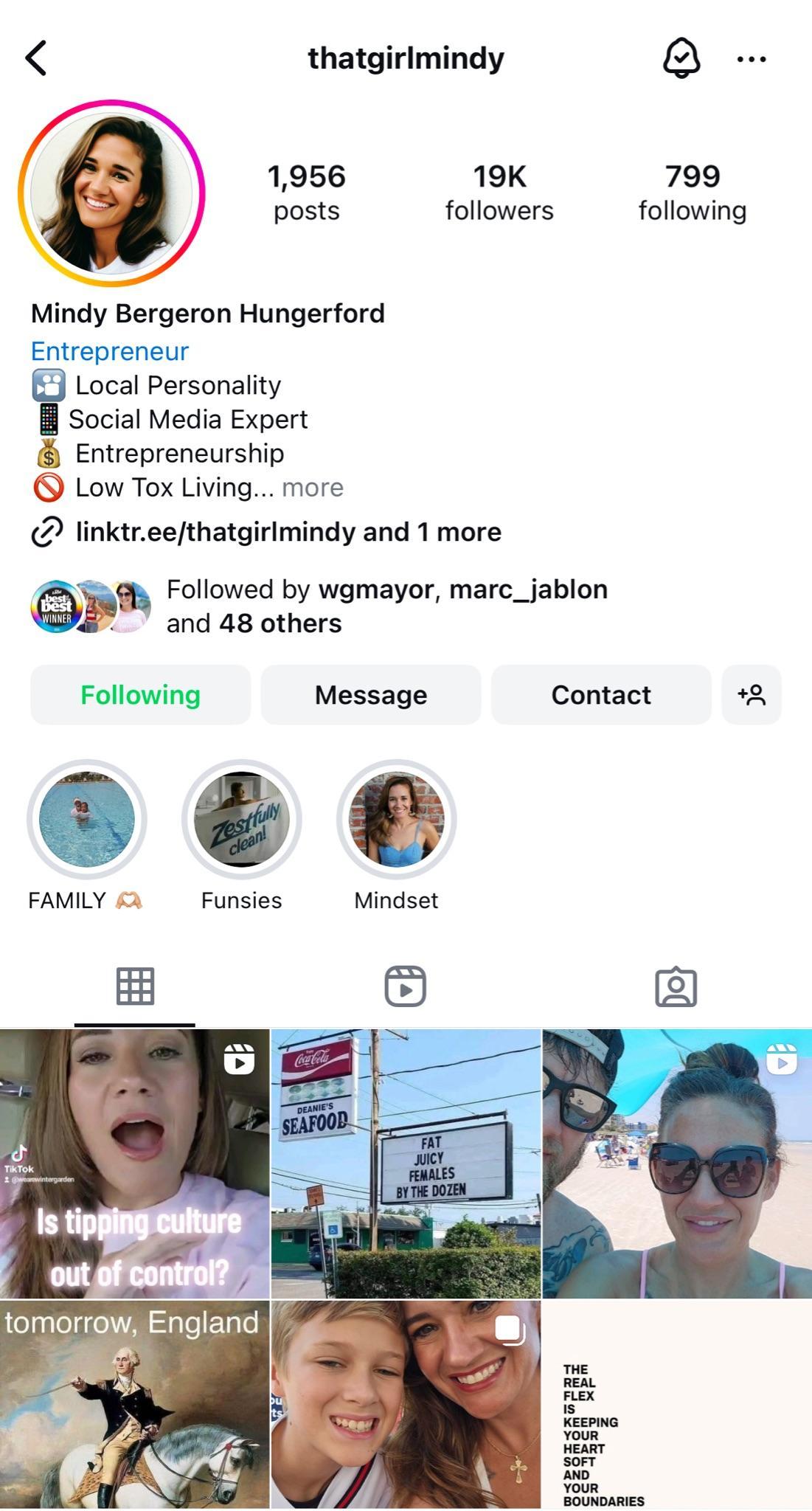Expand the bio with more
Screen dimensions: 812x1511
(313, 488)
